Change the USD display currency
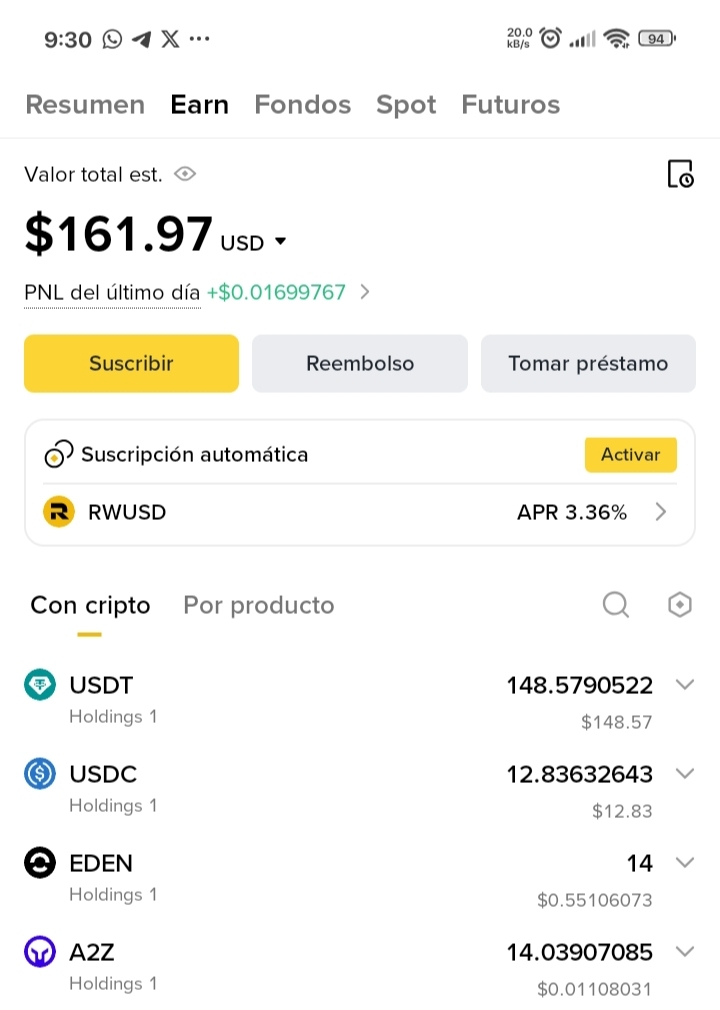This screenshot has height=1010, width=720. pos(254,242)
